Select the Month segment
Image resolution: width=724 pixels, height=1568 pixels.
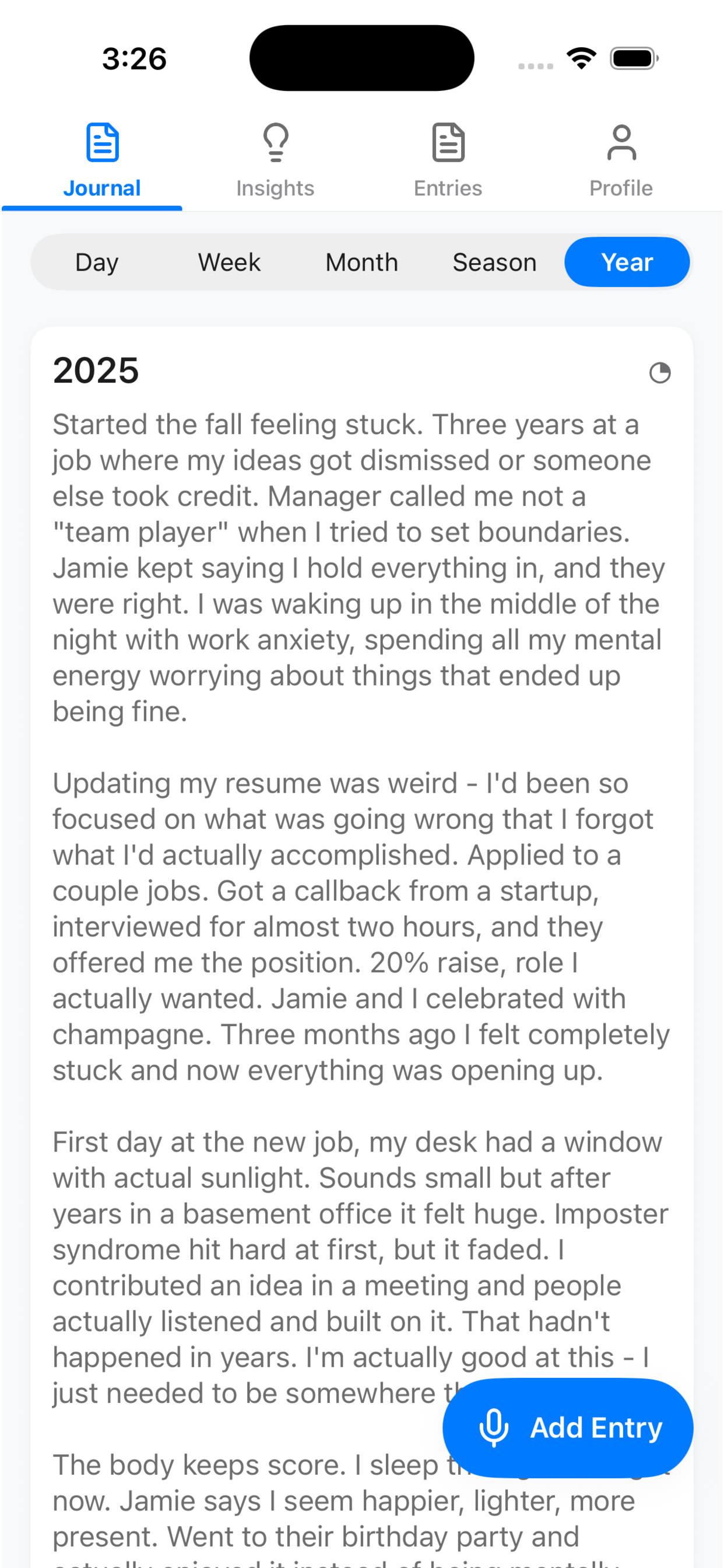tap(361, 262)
